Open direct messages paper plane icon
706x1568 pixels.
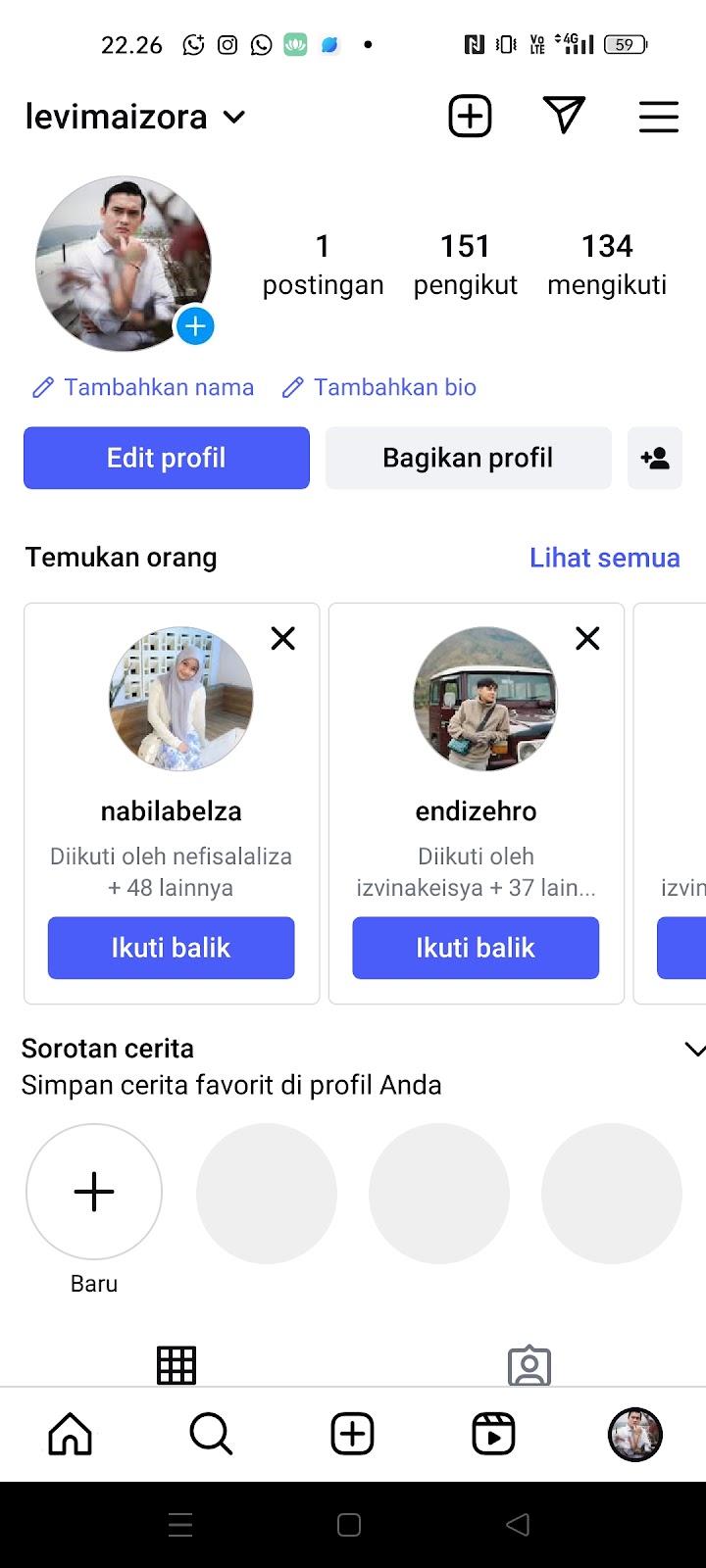[564, 116]
